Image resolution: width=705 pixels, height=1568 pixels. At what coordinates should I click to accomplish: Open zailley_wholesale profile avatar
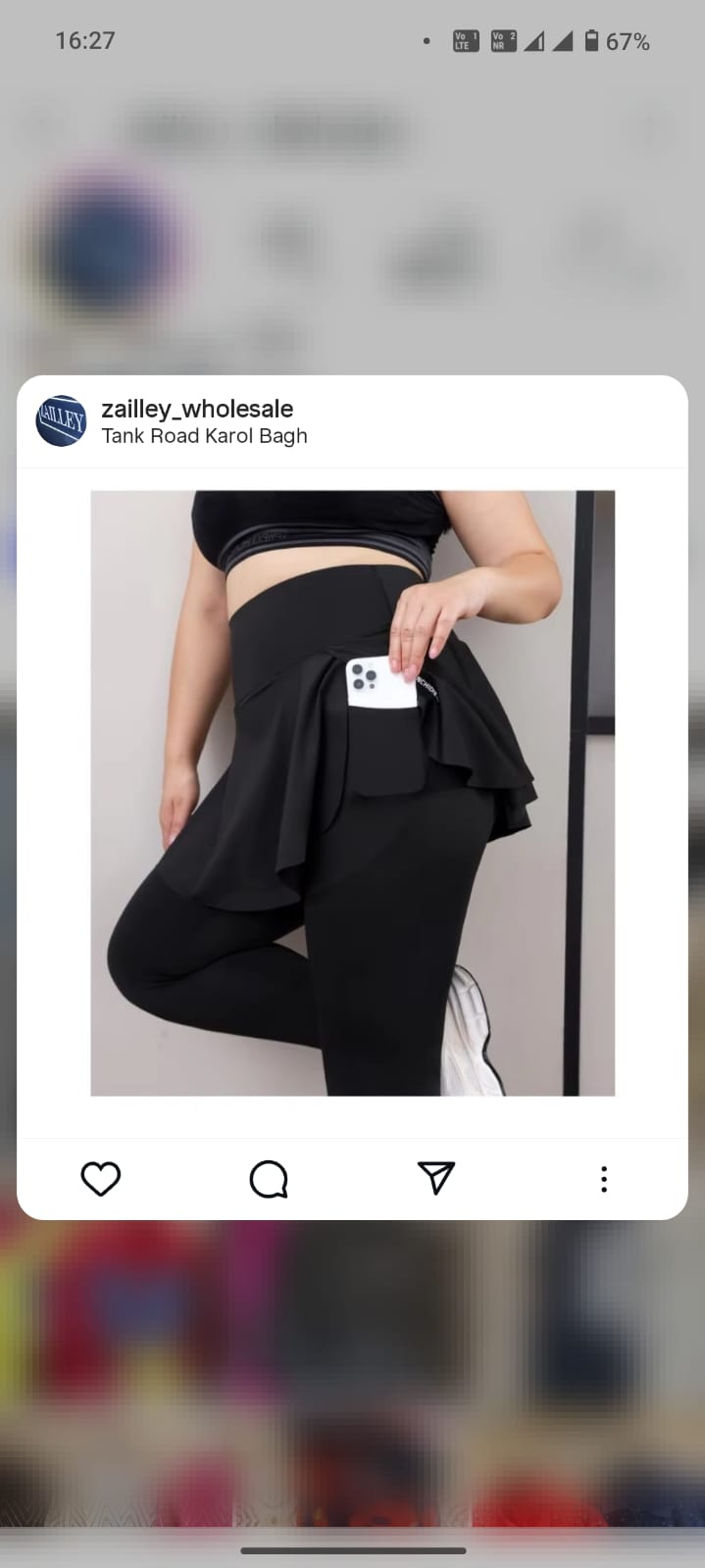pyautogui.click(x=61, y=421)
